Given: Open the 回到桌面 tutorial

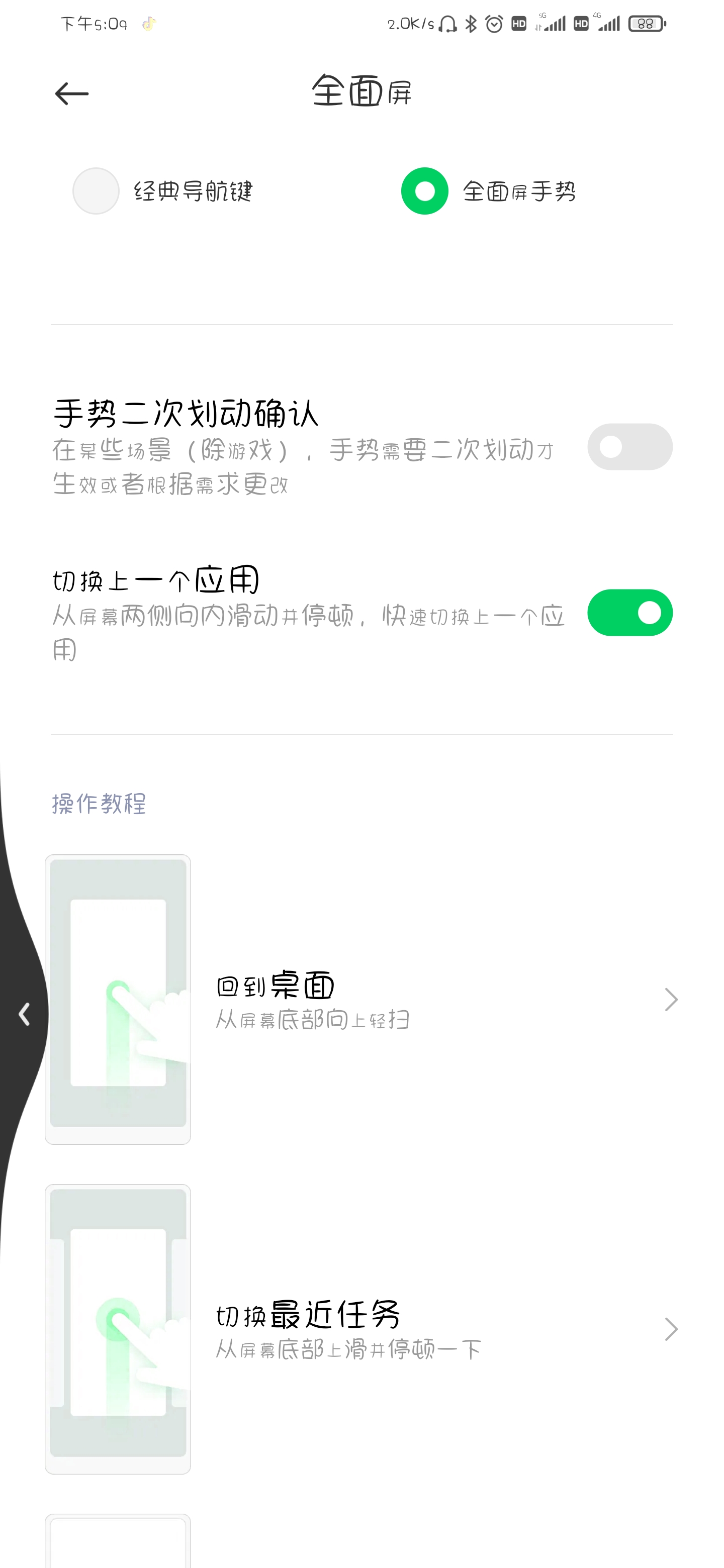Looking at the screenshot, I should (x=361, y=1000).
